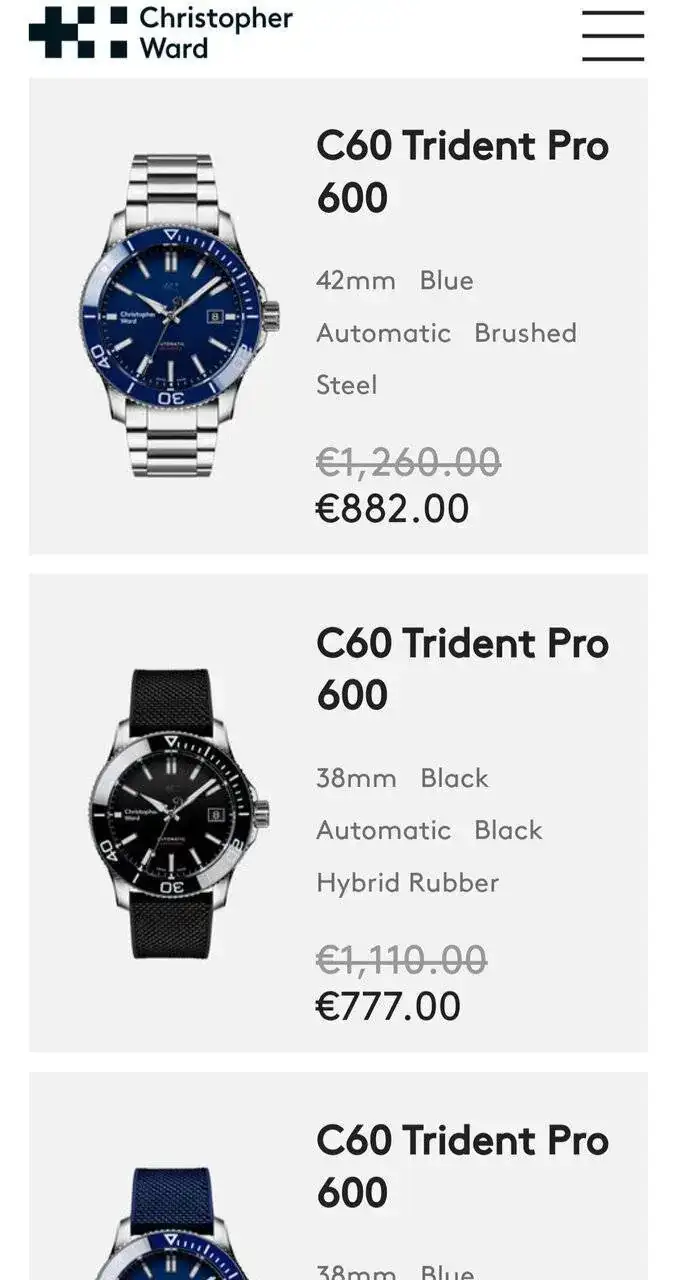
Task: Go to Christopher Ward home via logo
Action: point(160,32)
